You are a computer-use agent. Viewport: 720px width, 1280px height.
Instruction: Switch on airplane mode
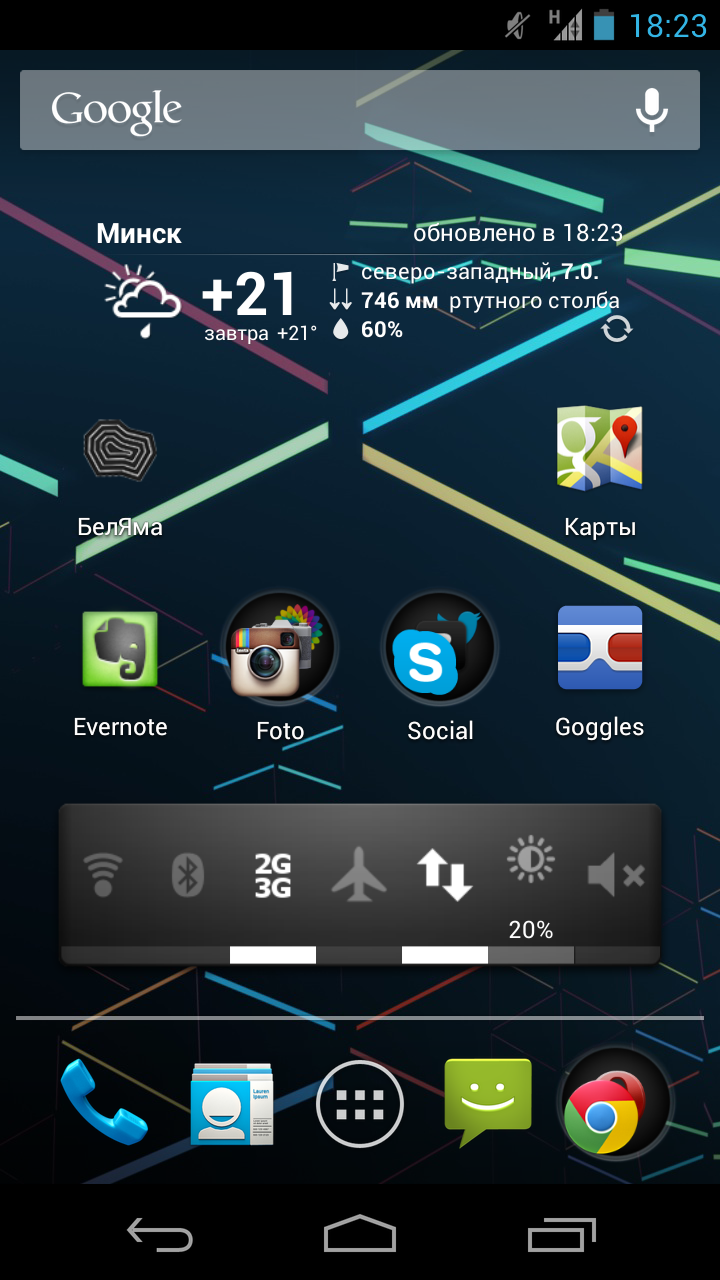click(x=359, y=876)
